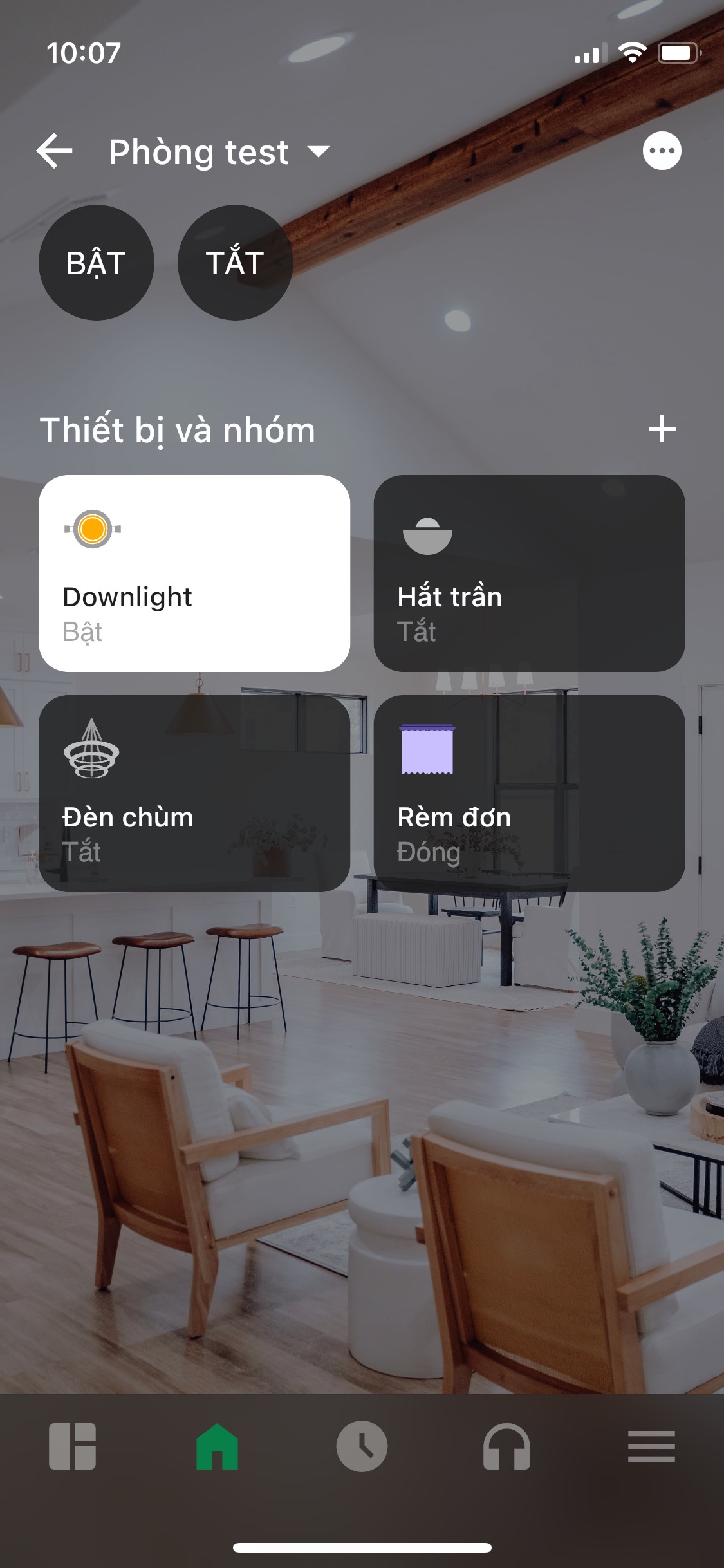Tap the BẬT button to turn all on
This screenshot has height=1568, width=724.
click(96, 263)
